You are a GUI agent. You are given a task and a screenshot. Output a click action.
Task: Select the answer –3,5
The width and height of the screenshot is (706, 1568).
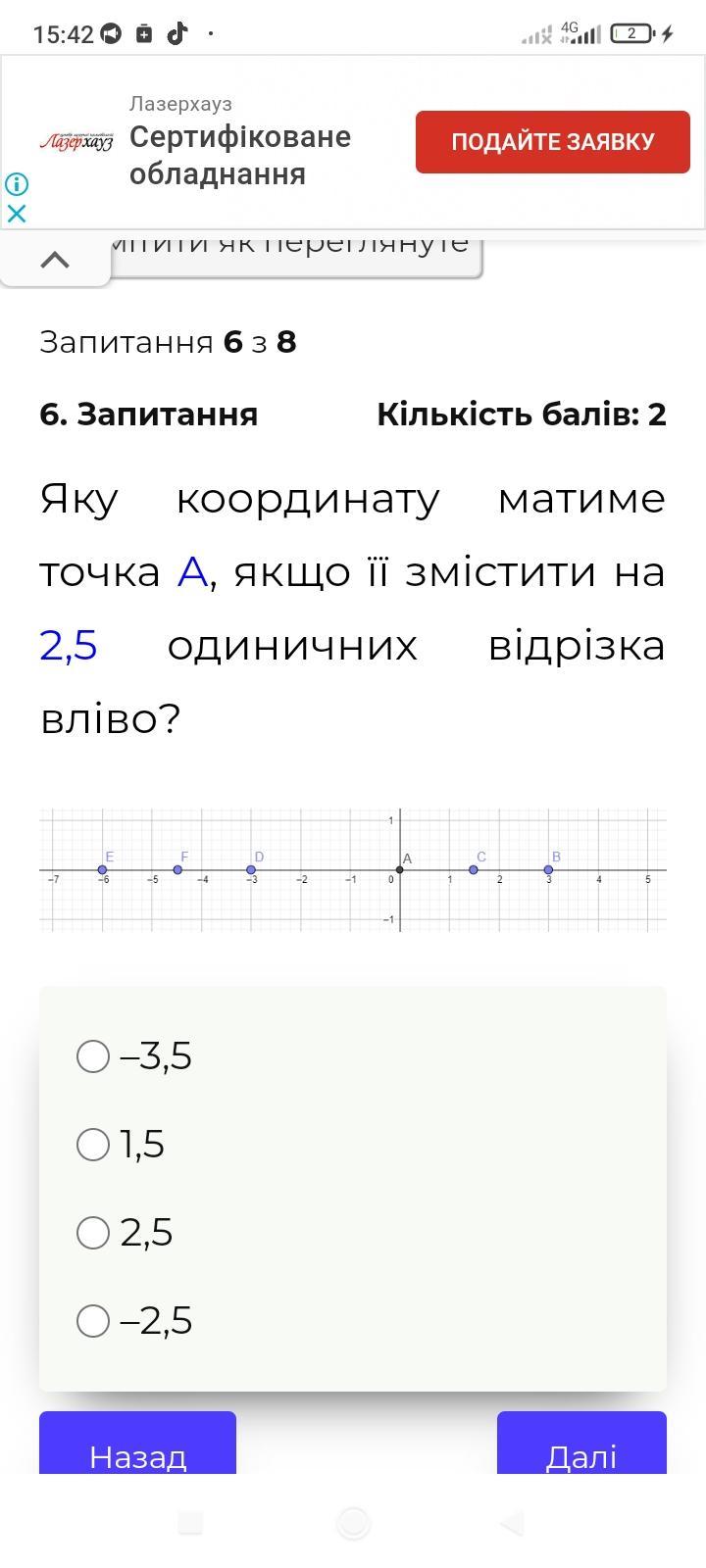pos(134,1056)
